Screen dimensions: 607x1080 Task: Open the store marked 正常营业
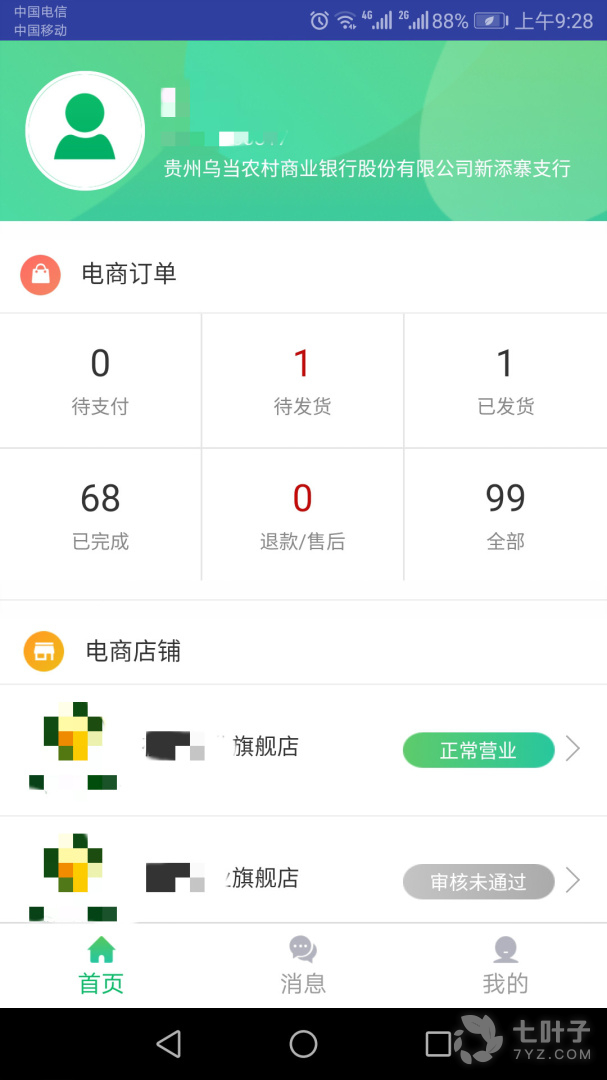coord(303,750)
